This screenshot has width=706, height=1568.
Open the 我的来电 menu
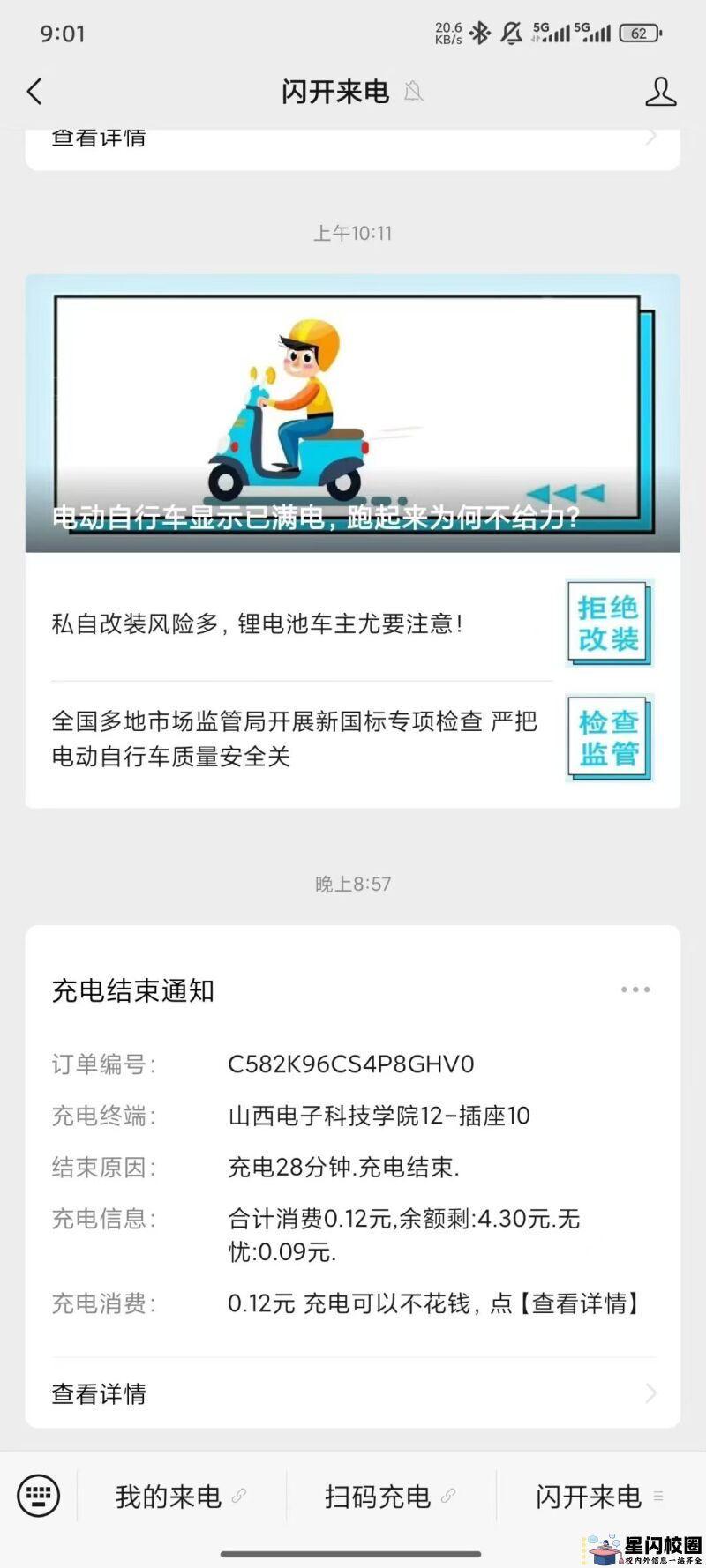click(x=180, y=1497)
